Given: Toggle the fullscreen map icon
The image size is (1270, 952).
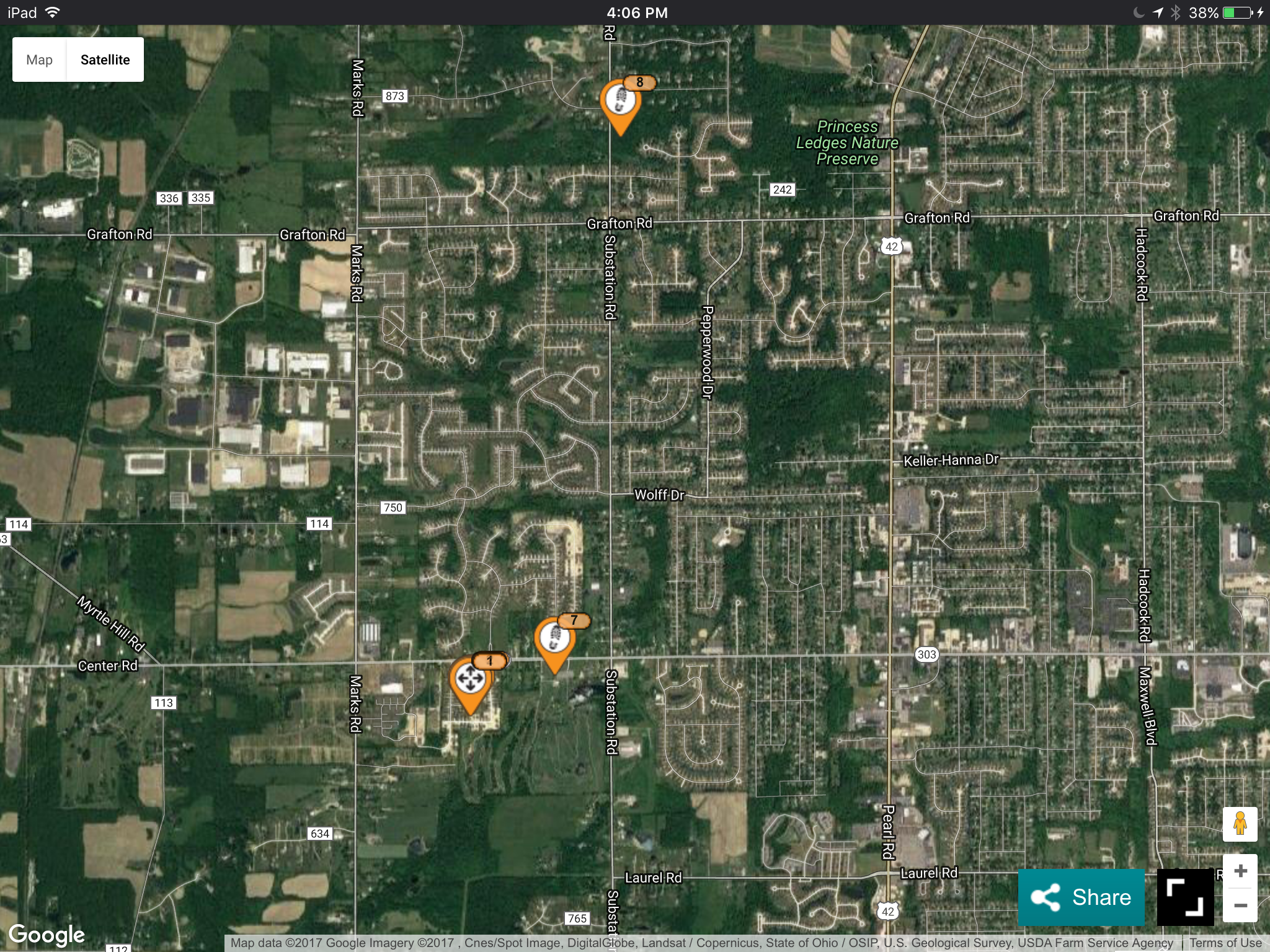Looking at the screenshot, I should point(1185,897).
